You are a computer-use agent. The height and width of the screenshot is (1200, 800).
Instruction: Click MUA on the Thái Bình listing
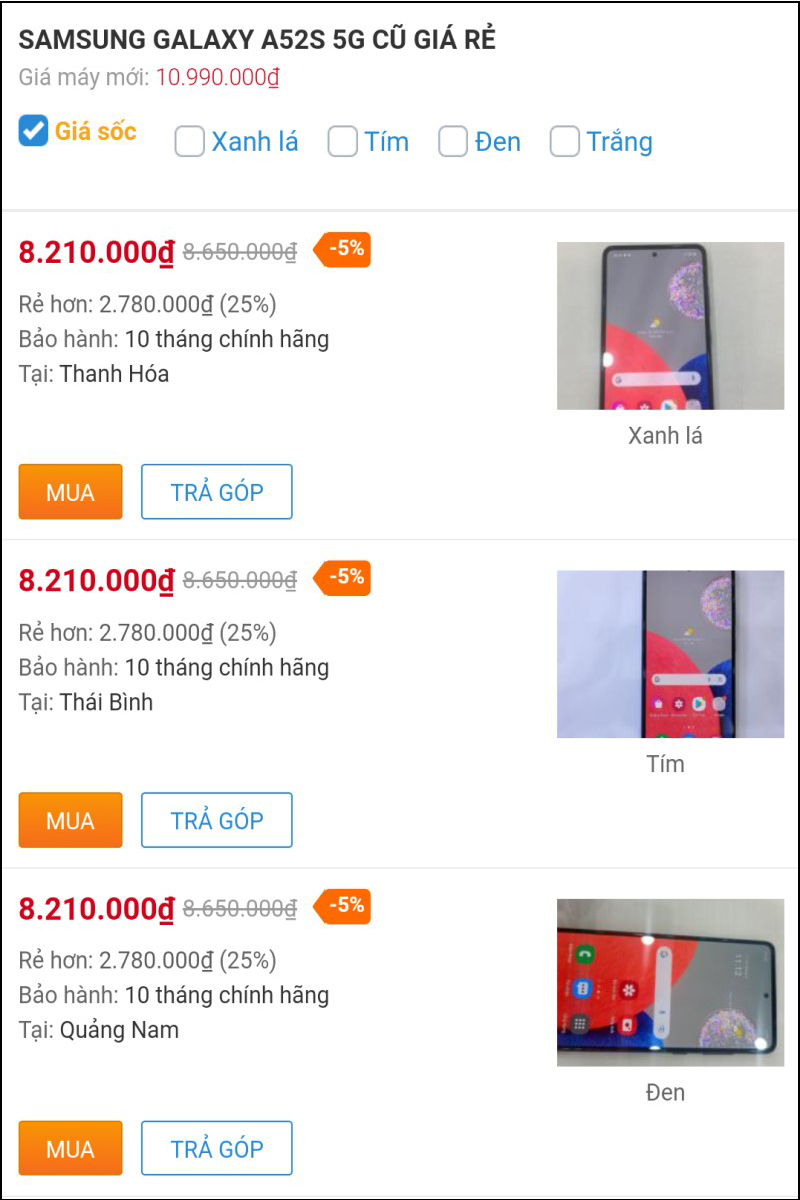[70, 820]
